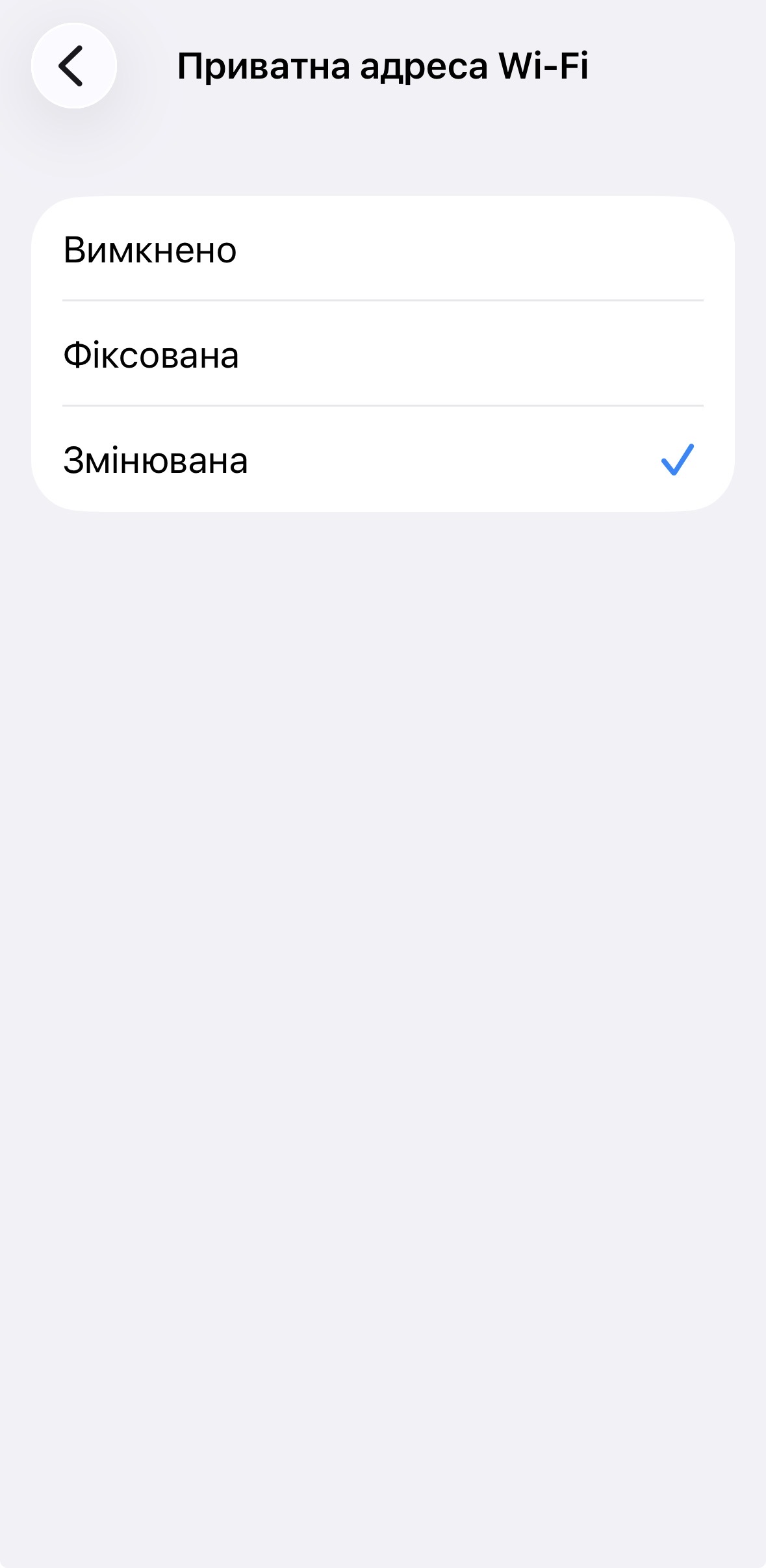766x1568 pixels.
Task: Choose the Фіксована option
Action: point(382,355)
